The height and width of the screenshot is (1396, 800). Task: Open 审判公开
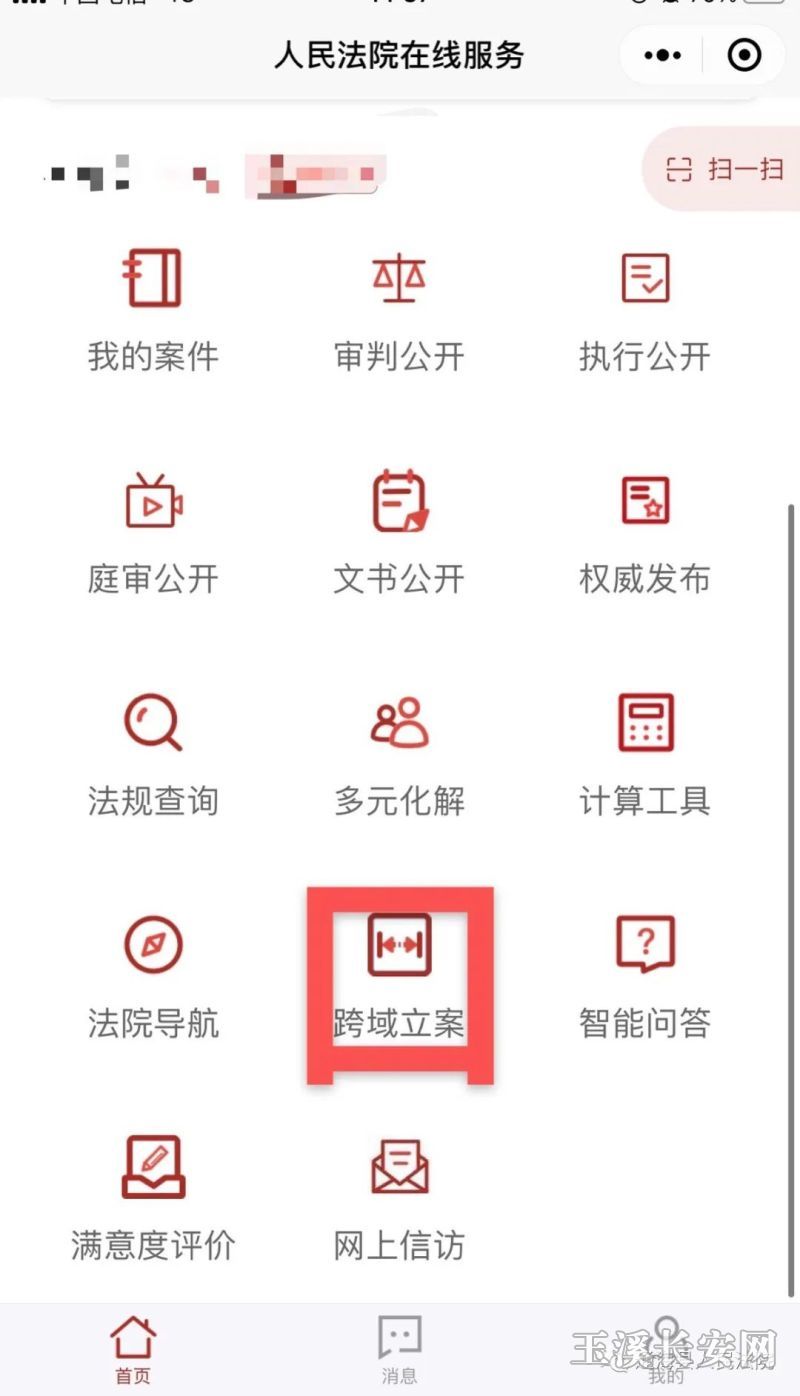399,311
